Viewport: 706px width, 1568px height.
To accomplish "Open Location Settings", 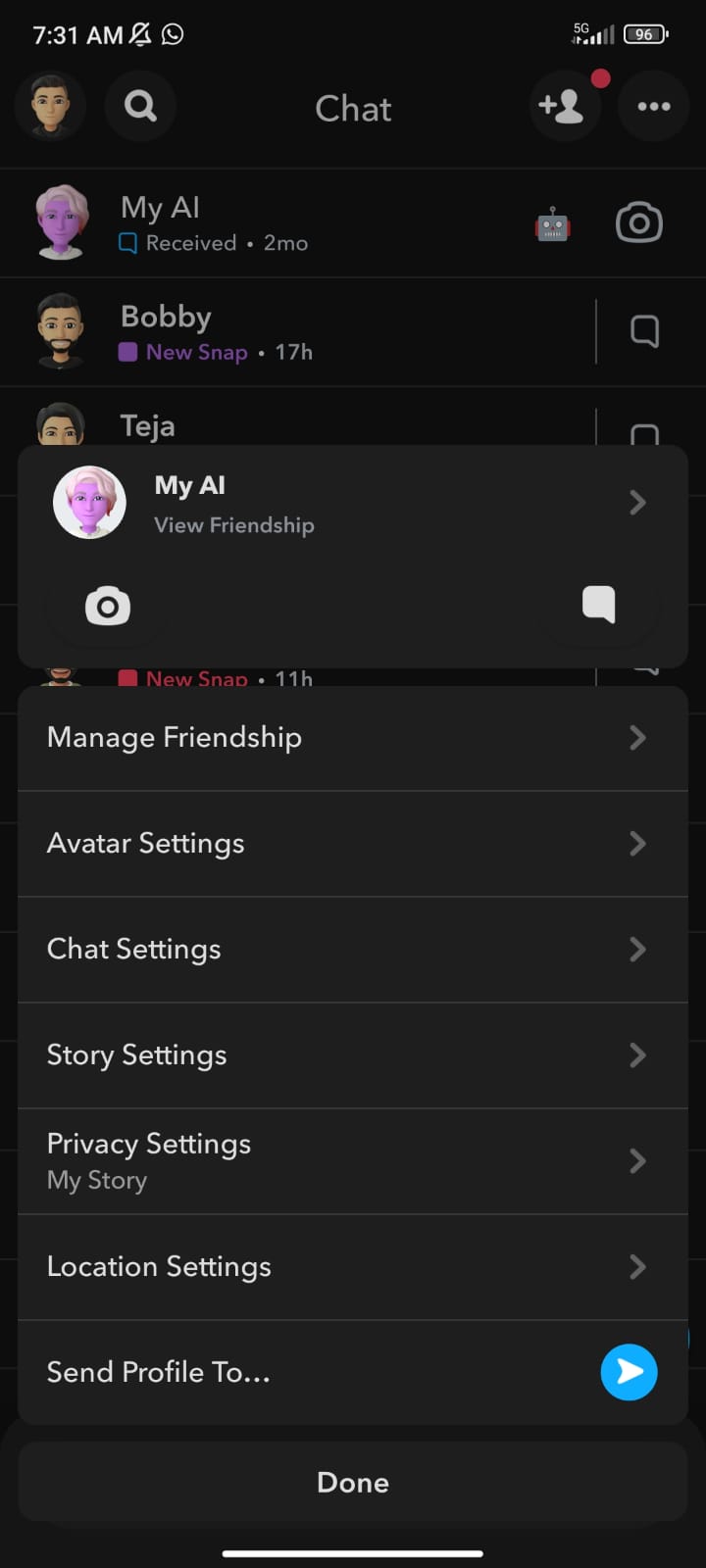I will [x=352, y=1267].
